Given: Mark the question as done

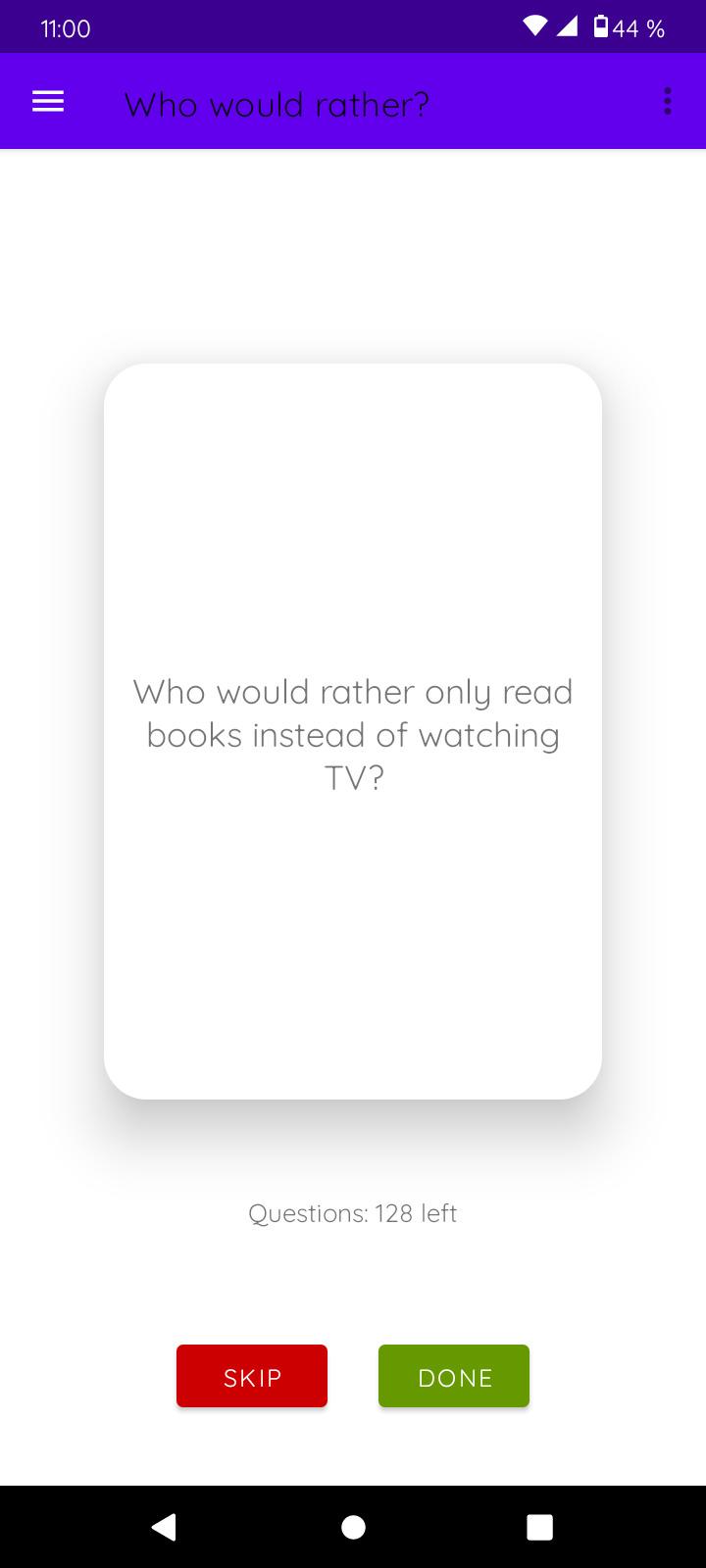Looking at the screenshot, I should pos(454,1376).
